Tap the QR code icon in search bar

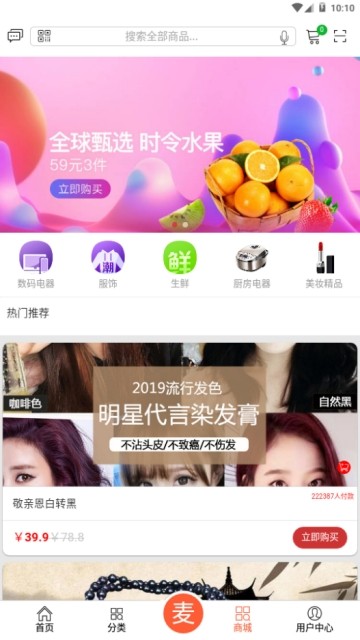44,36
